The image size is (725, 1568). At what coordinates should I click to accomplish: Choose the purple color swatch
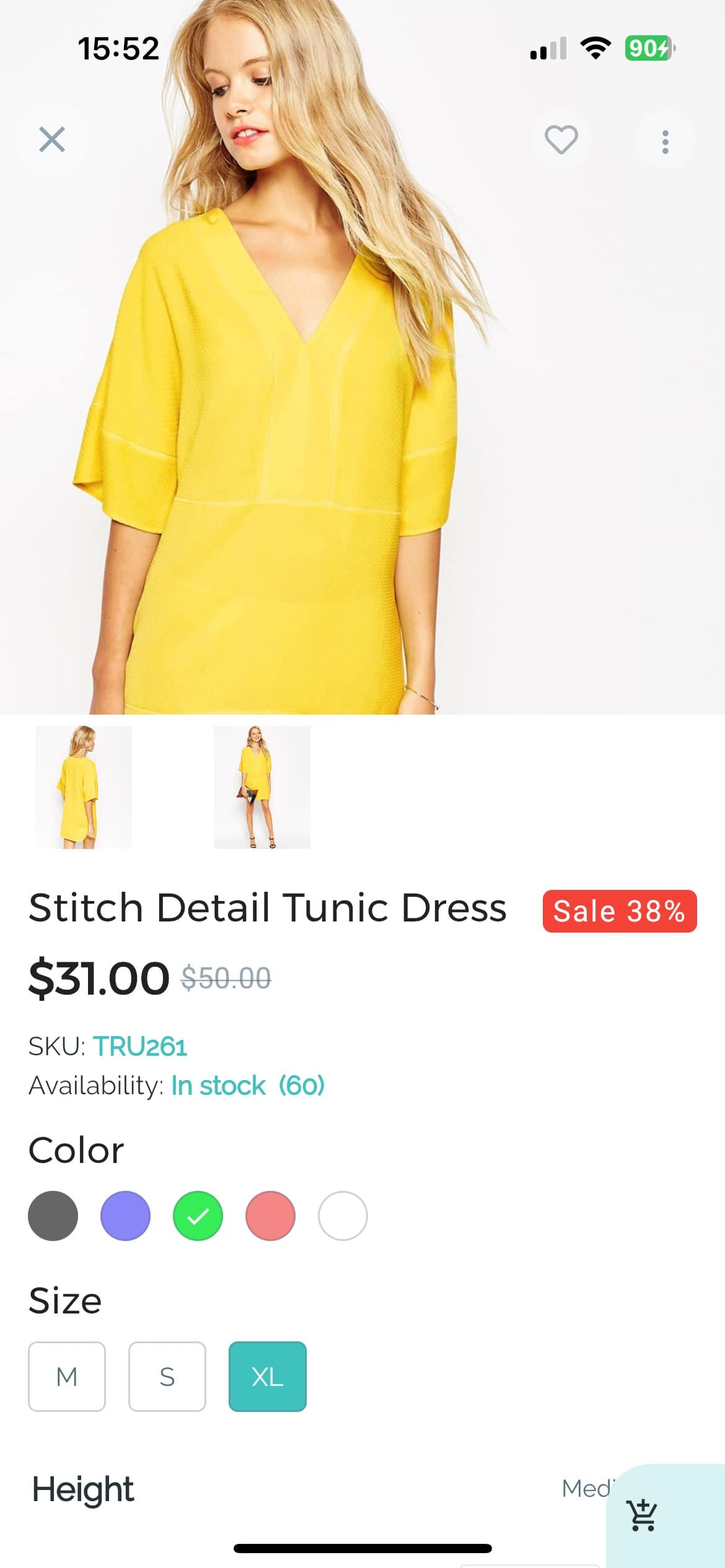(125, 1216)
